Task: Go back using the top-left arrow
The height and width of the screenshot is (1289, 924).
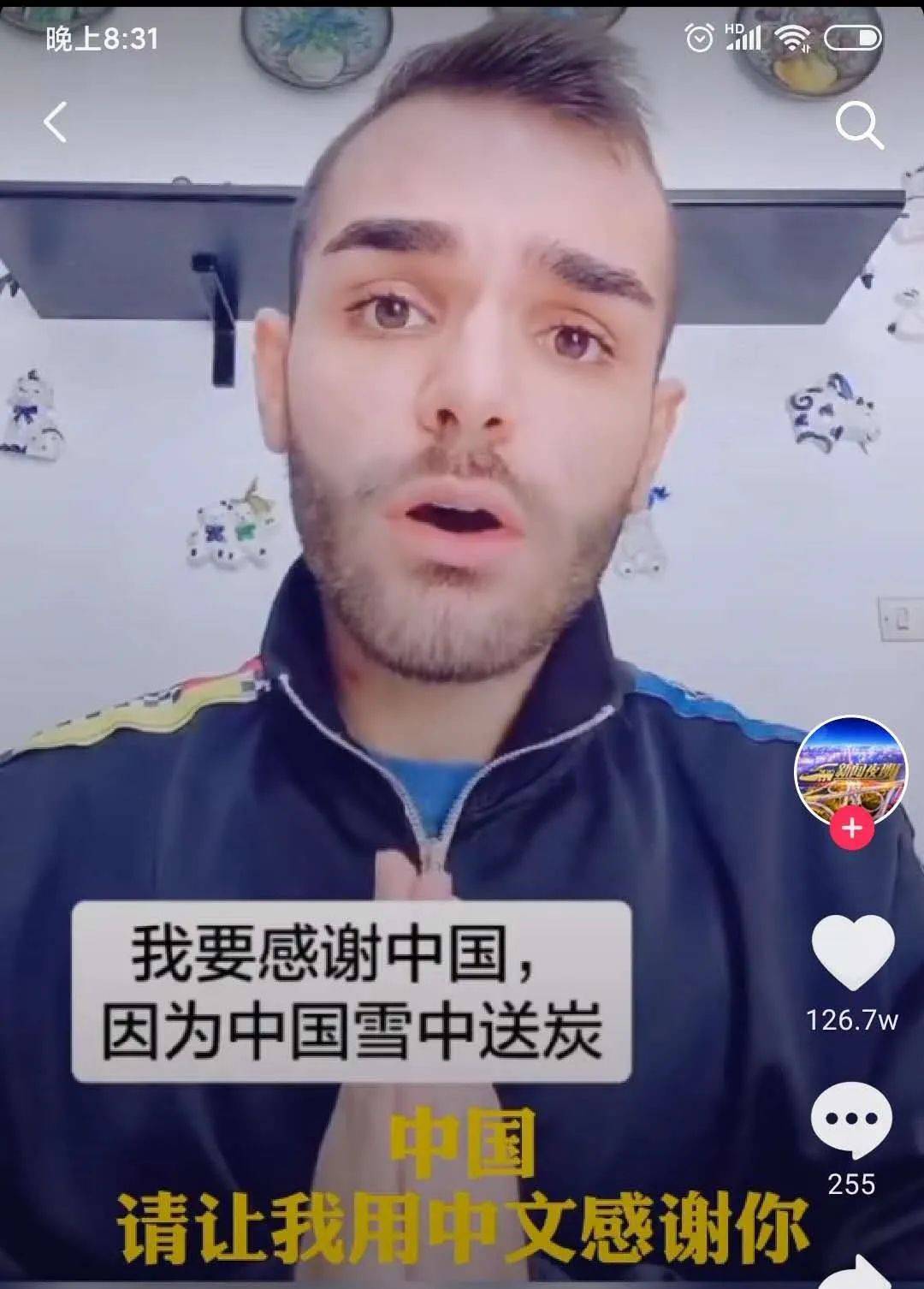Action: [56, 122]
